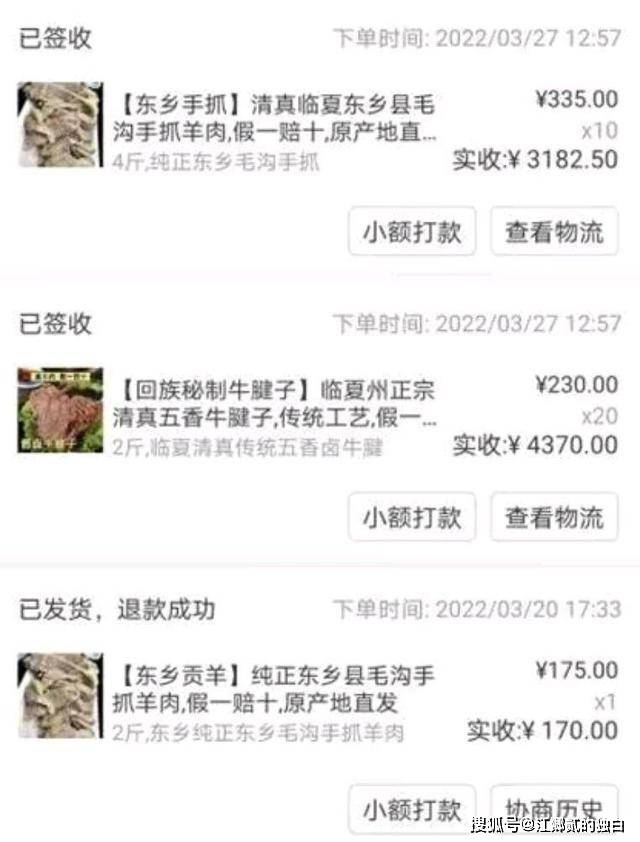View logistics for the 东乡手抓 order
This screenshot has height=842, width=640.
point(554,232)
